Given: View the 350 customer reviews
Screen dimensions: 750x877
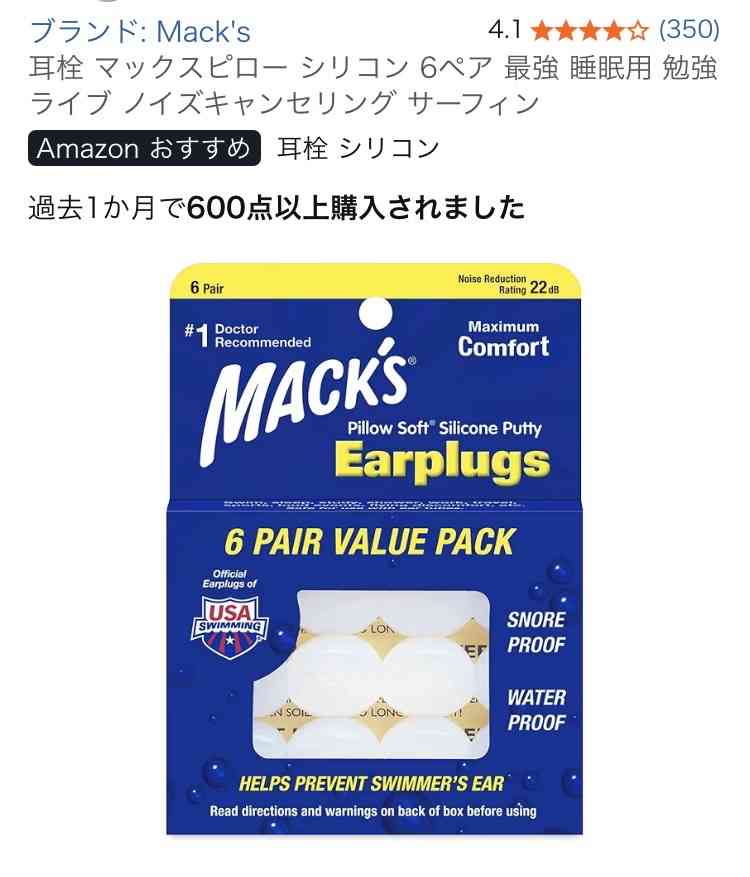Looking at the screenshot, I should click(687, 28).
